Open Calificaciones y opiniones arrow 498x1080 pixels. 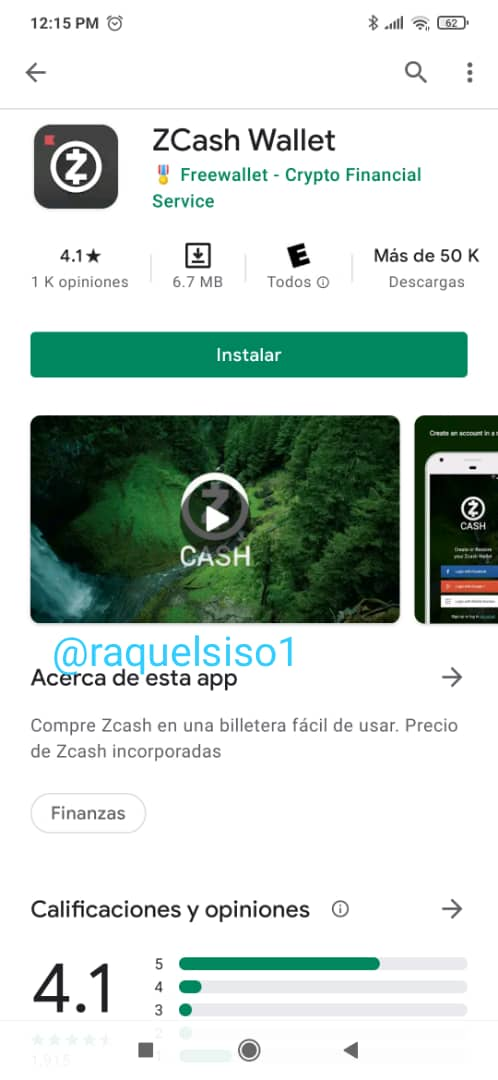click(452, 909)
